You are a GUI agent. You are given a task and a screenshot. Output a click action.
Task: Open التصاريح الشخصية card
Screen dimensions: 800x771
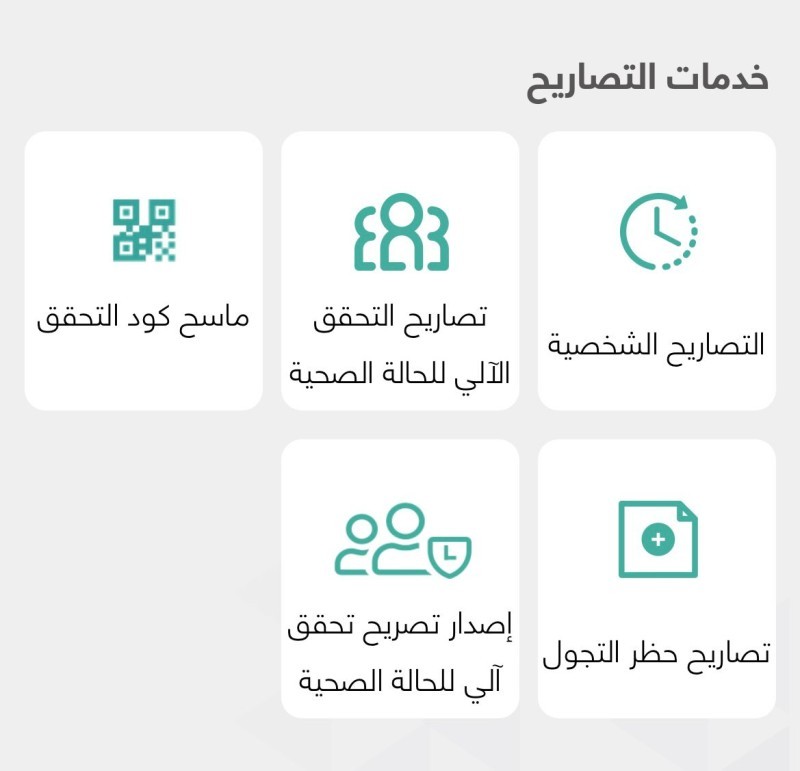click(657, 271)
